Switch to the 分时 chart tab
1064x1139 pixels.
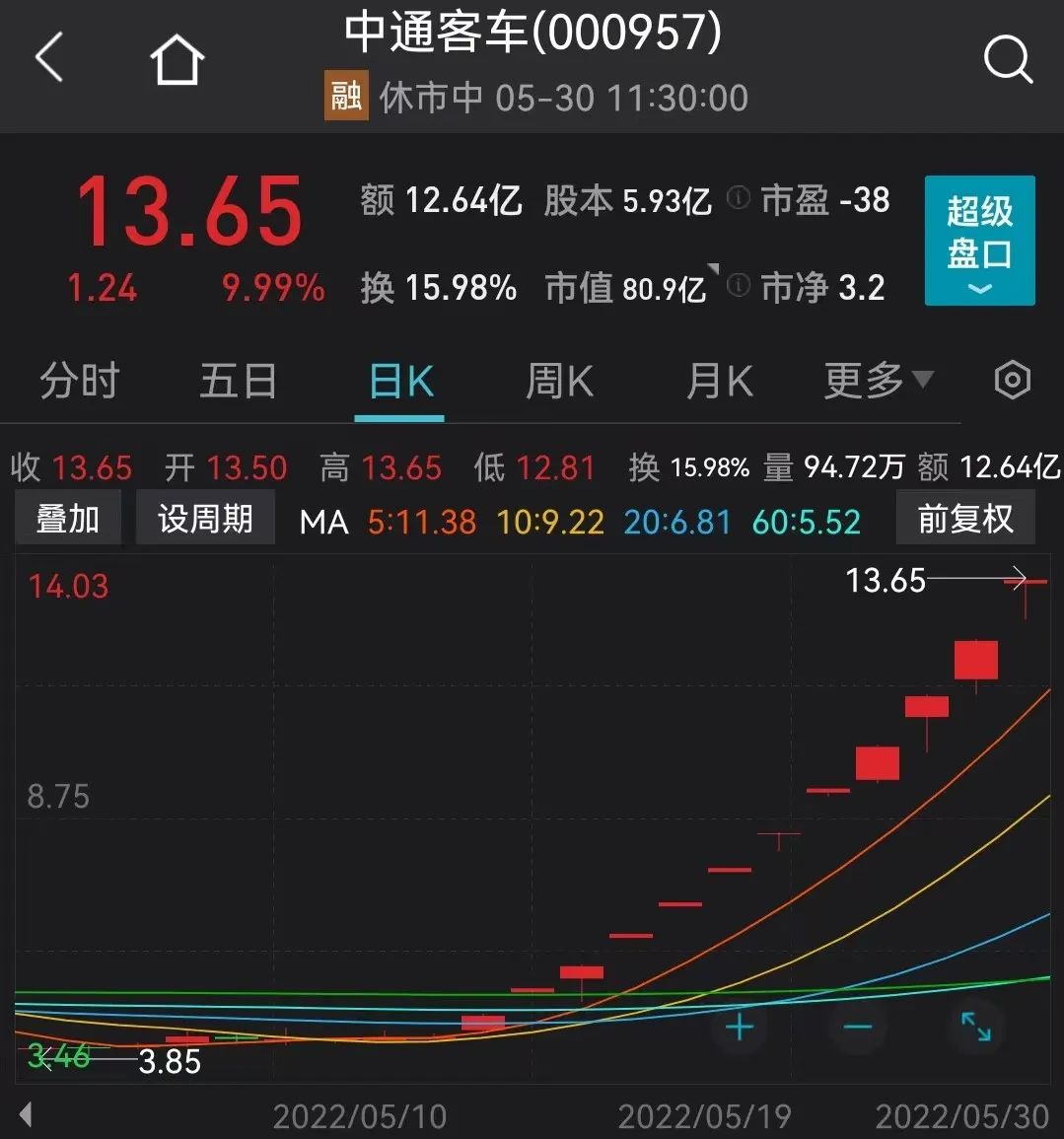[x=80, y=381]
